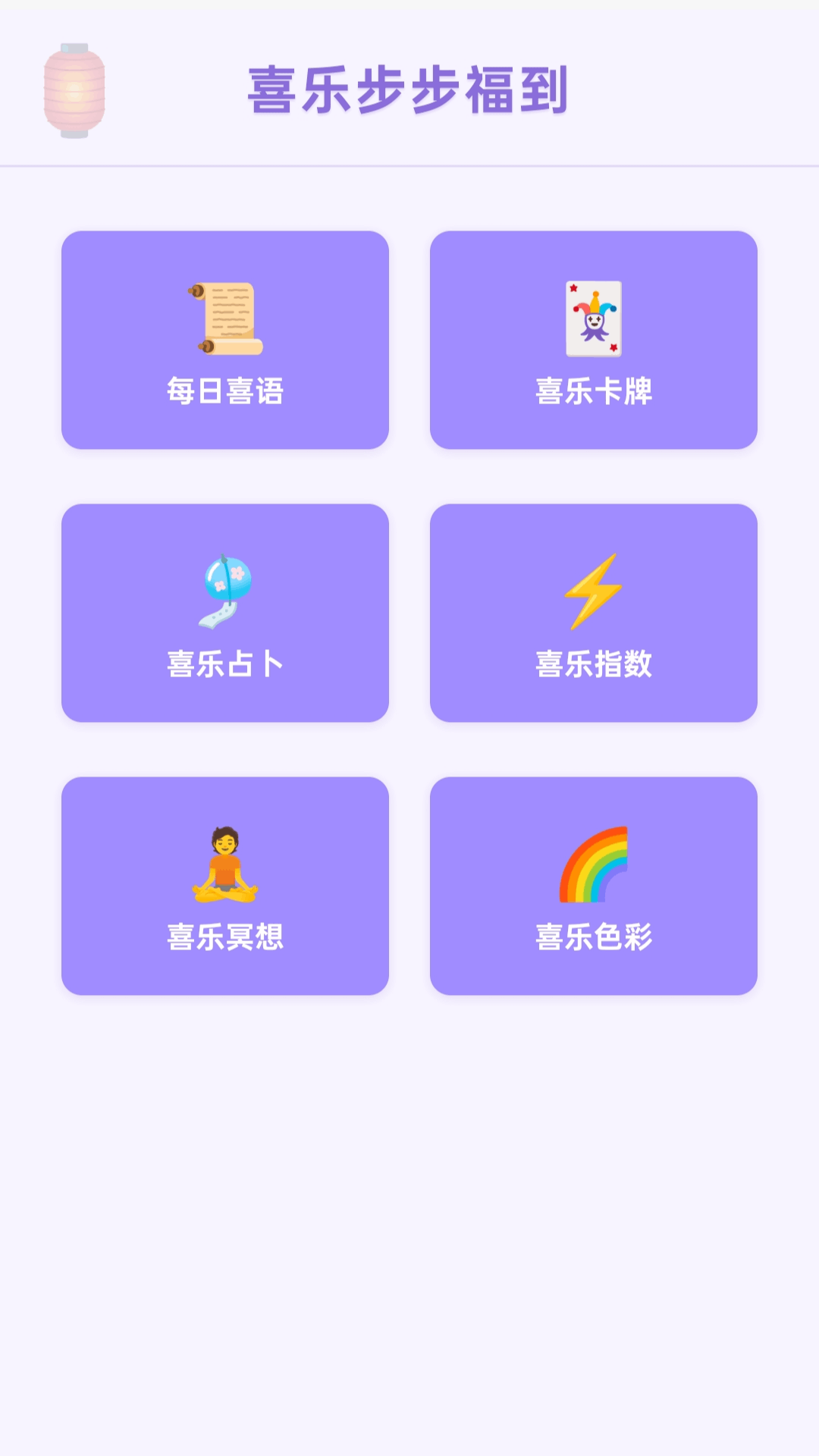Tap the 喜乐指数 text label
The image size is (819, 1456).
pyautogui.click(x=594, y=664)
